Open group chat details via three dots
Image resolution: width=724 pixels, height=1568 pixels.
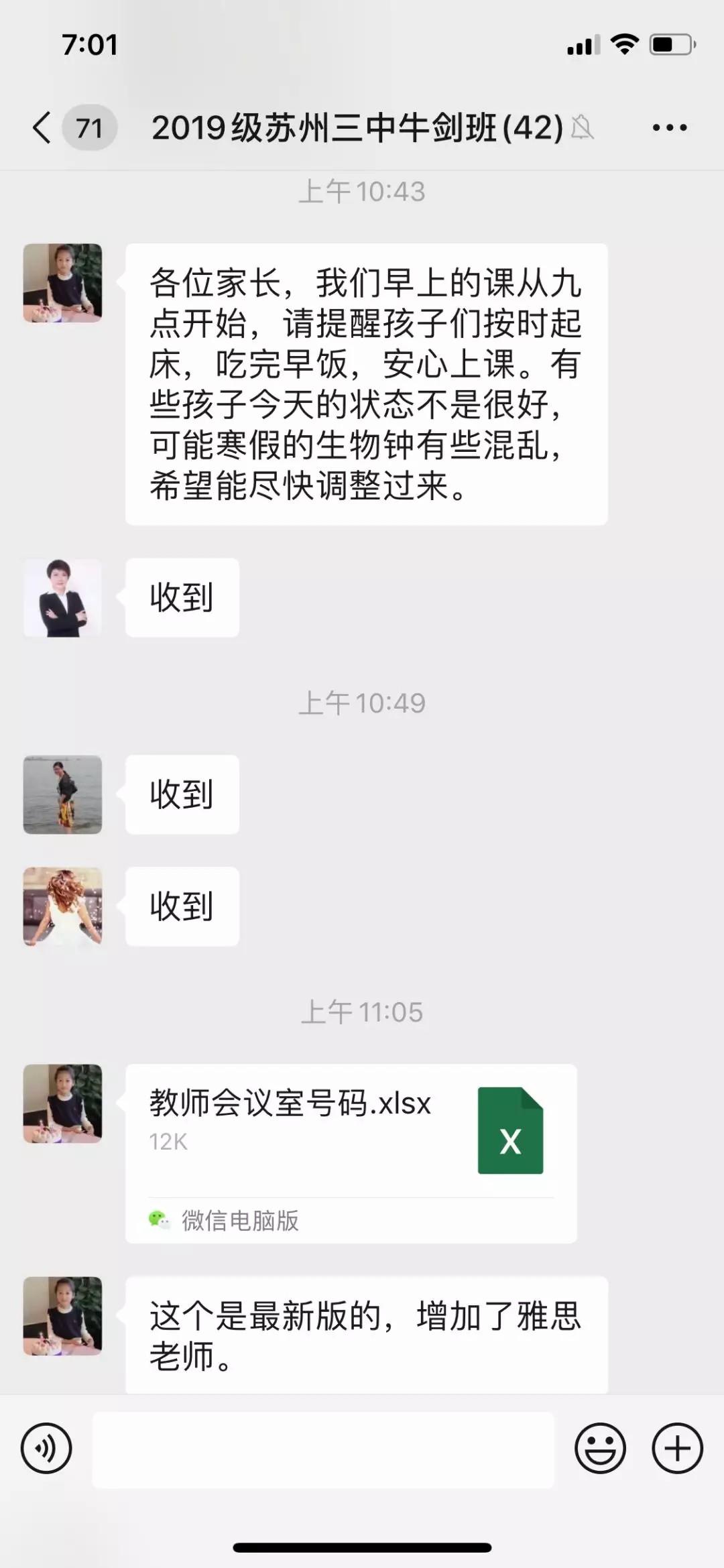tap(669, 127)
